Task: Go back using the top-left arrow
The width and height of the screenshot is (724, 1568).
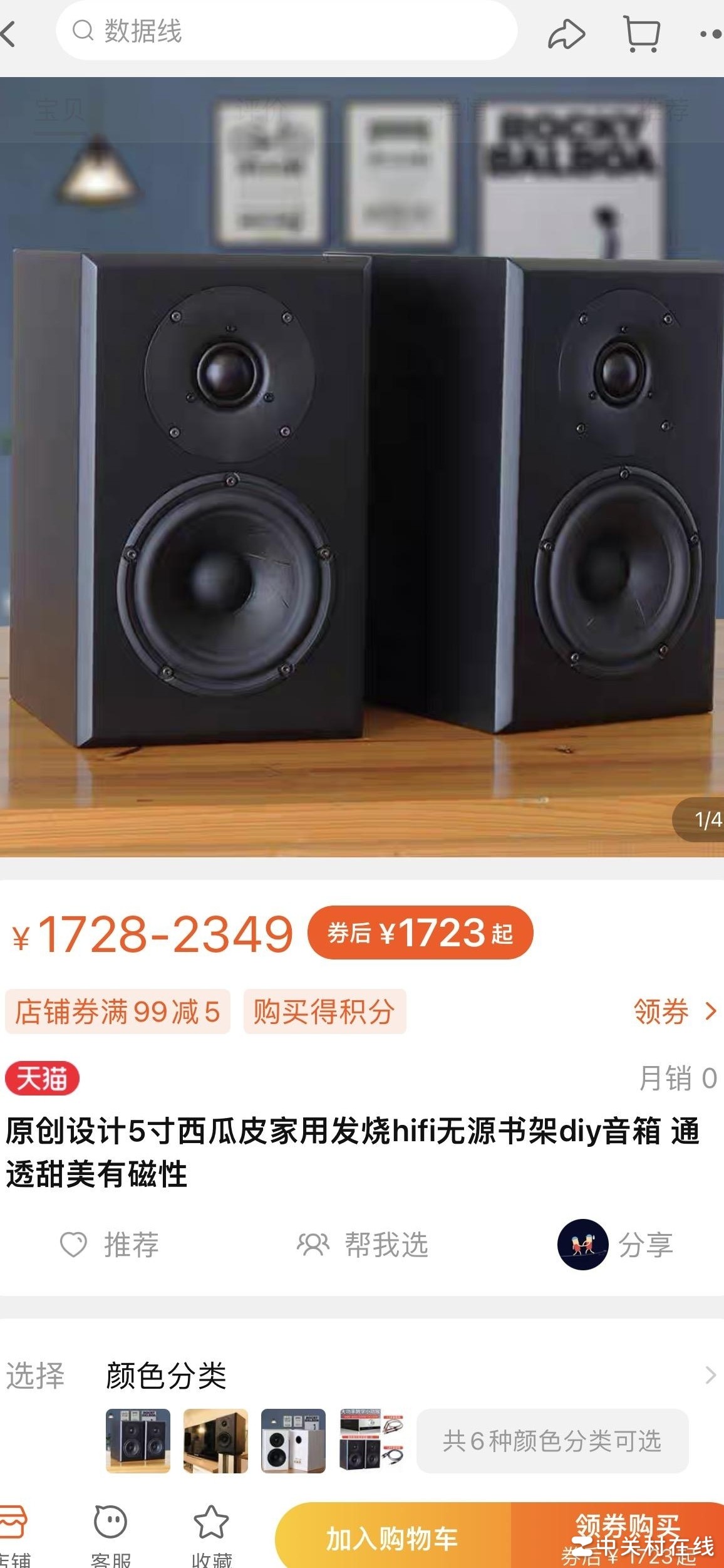Action: point(9,33)
